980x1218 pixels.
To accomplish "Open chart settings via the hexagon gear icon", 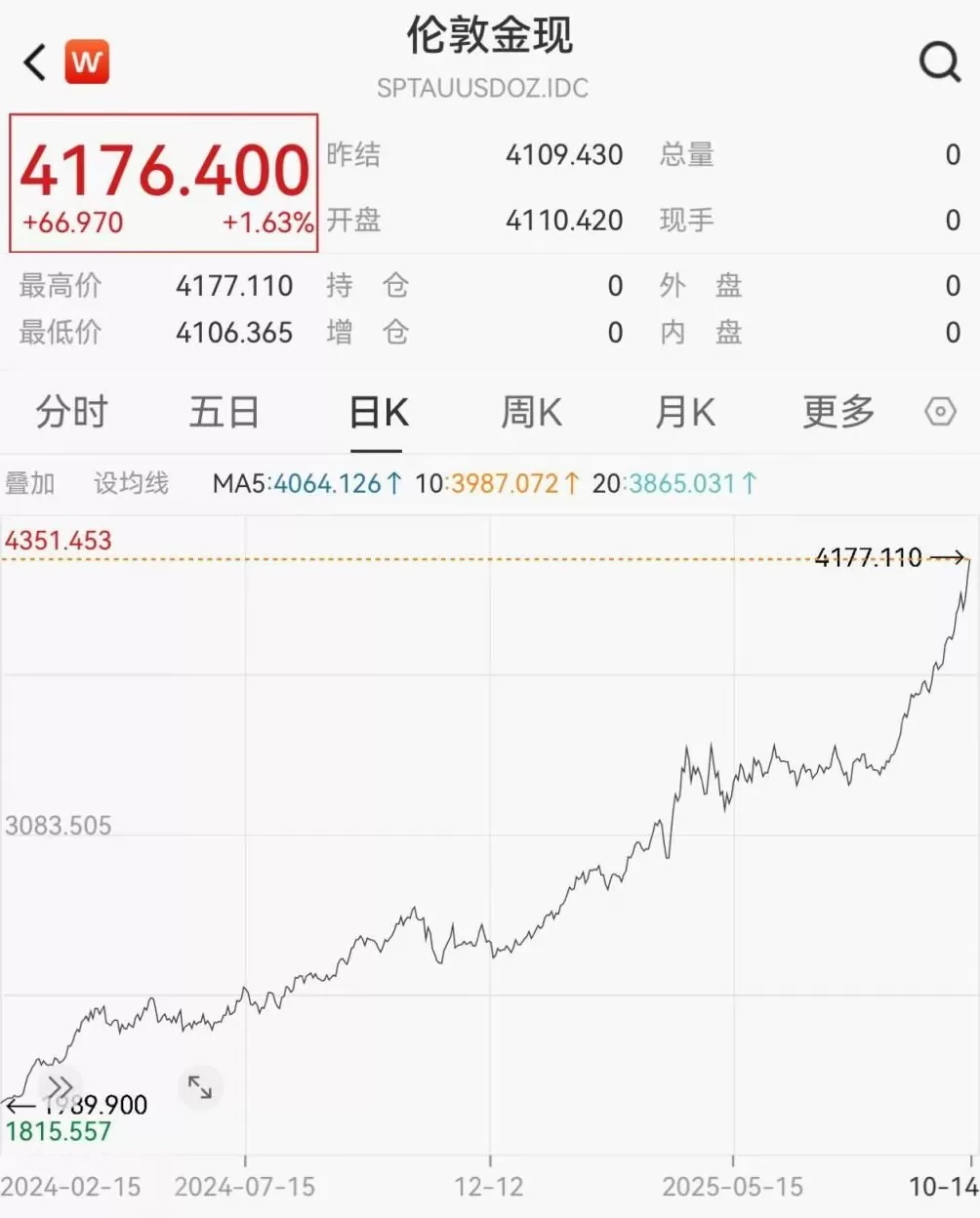I will [939, 412].
